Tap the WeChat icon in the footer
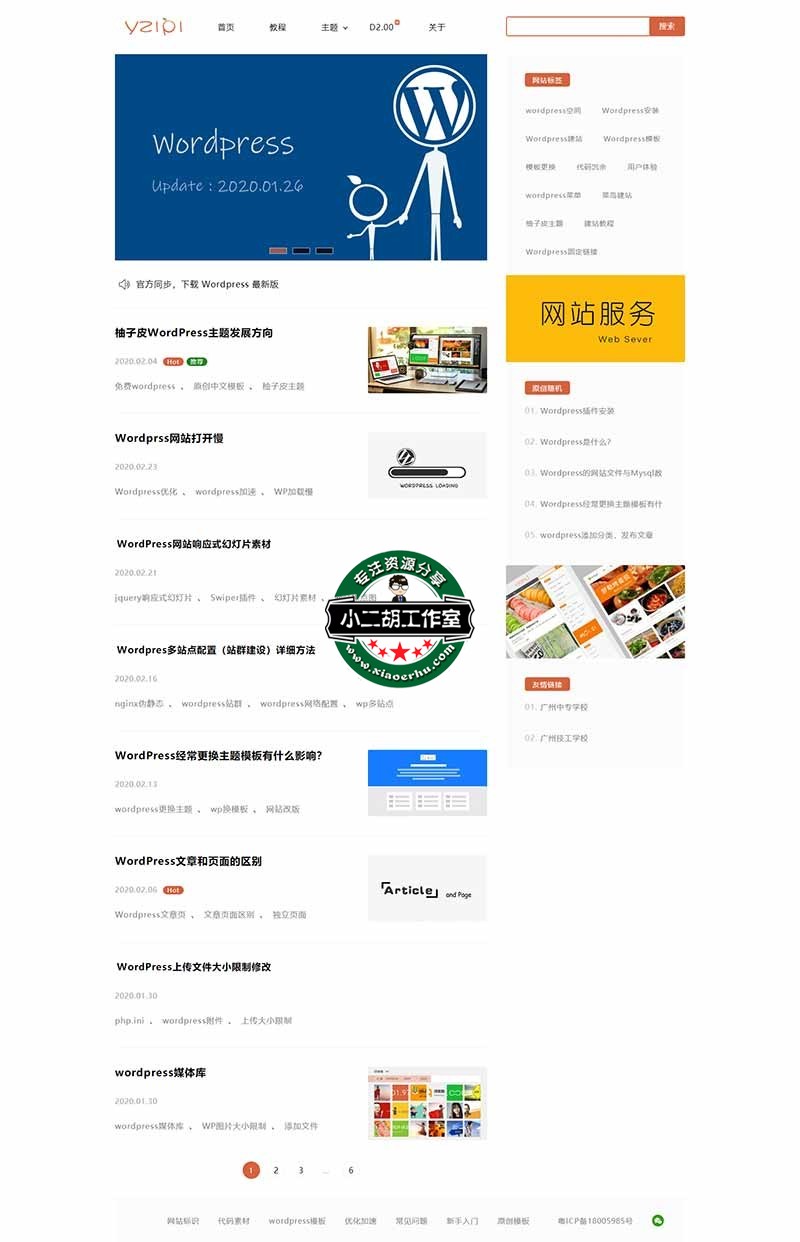Image resolution: width=800 pixels, height=1242 pixels. (x=658, y=1220)
